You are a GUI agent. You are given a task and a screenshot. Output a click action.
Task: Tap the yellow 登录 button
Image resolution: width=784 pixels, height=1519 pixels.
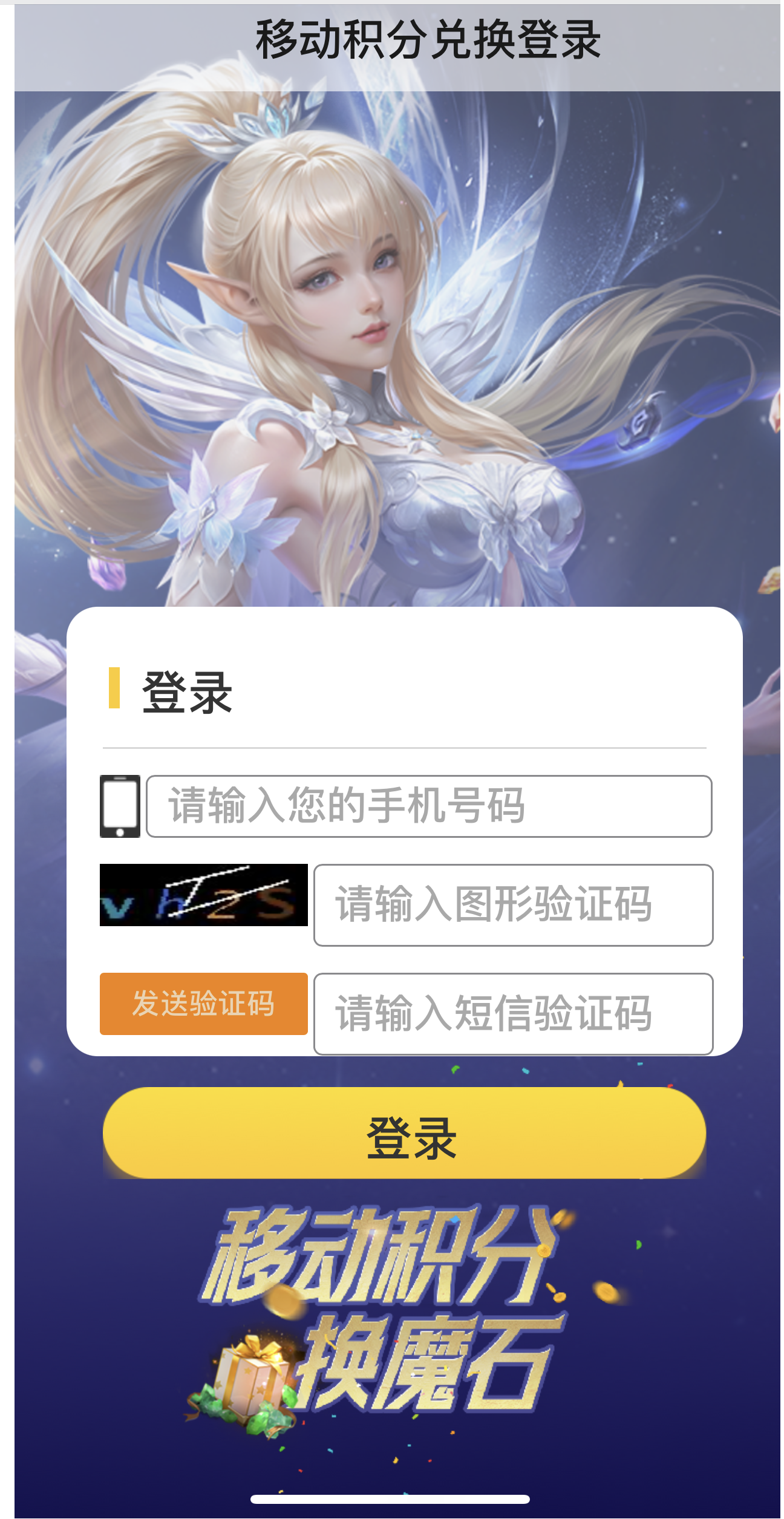pos(404,1133)
